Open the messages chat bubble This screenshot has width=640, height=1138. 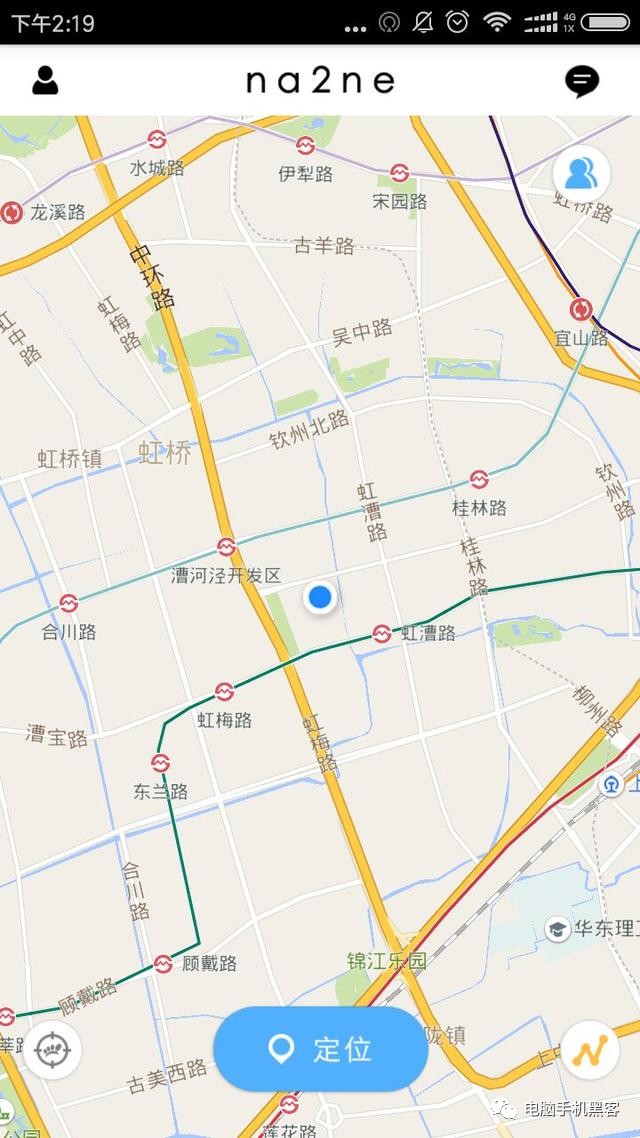coord(582,81)
